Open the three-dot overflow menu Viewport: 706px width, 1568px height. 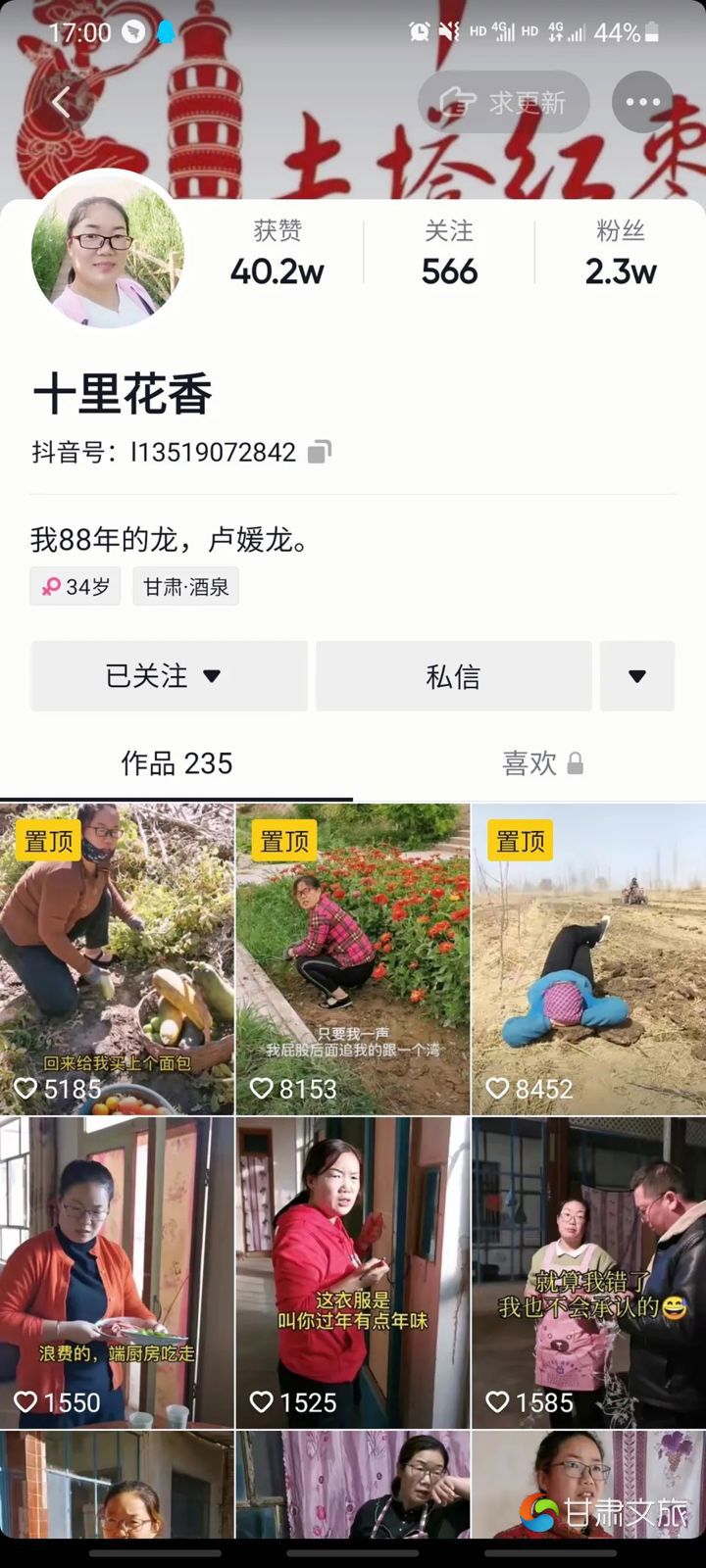tap(642, 102)
